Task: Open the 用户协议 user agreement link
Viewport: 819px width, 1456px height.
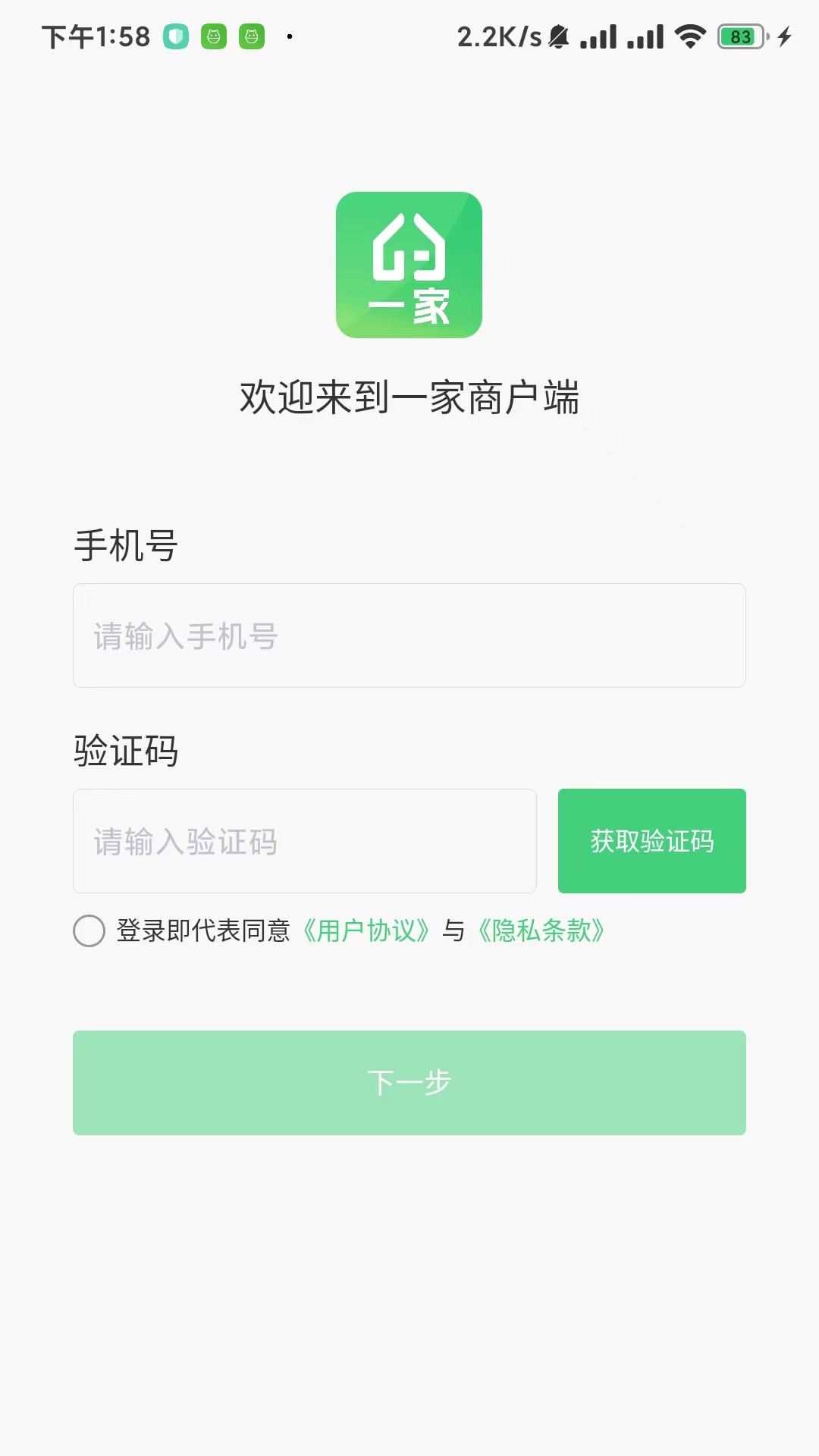Action: tap(367, 933)
